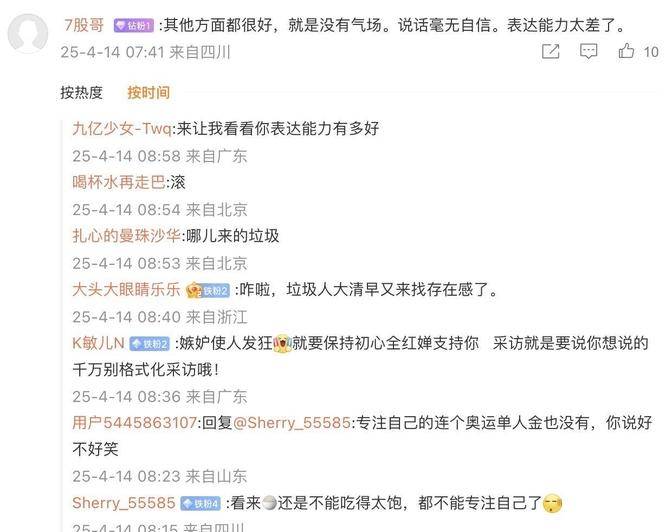Open Sherry_55585's profile from the last reply

pos(123,503)
